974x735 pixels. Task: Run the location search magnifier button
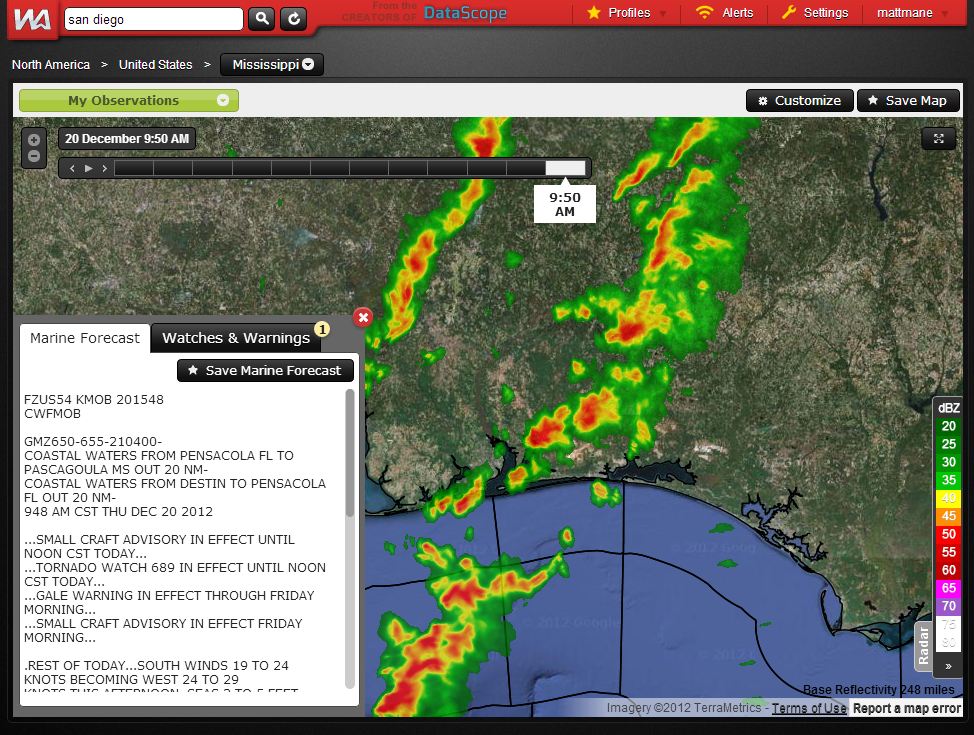point(261,18)
